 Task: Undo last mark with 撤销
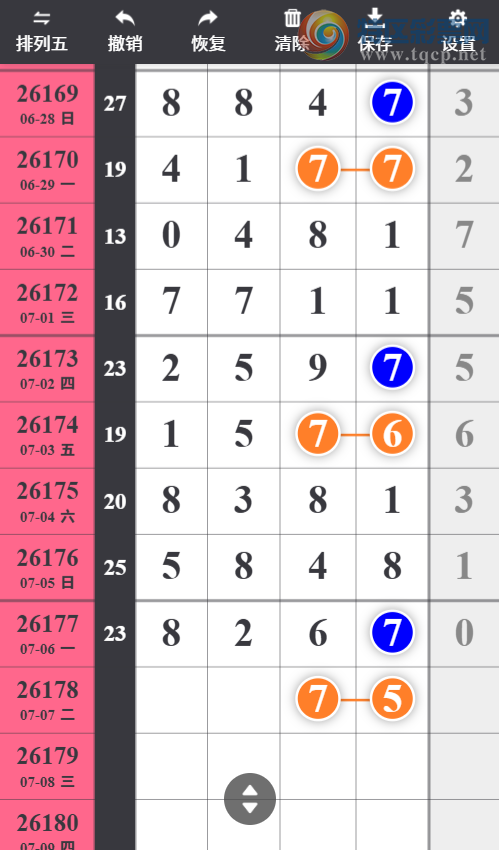click(x=125, y=32)
